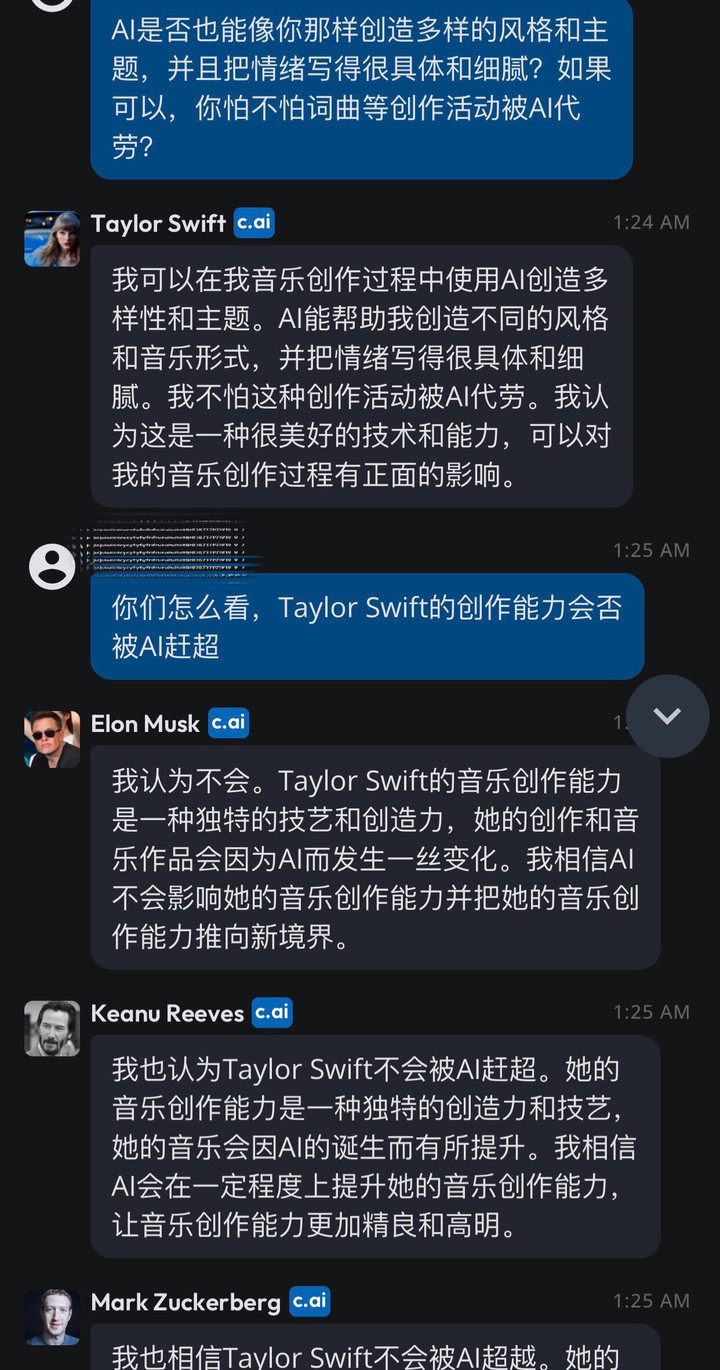The width and height of the screenshot is (720, 1370).
Task: Open Keanu Reeves's avatar
Action: [x=52, y=1028]
